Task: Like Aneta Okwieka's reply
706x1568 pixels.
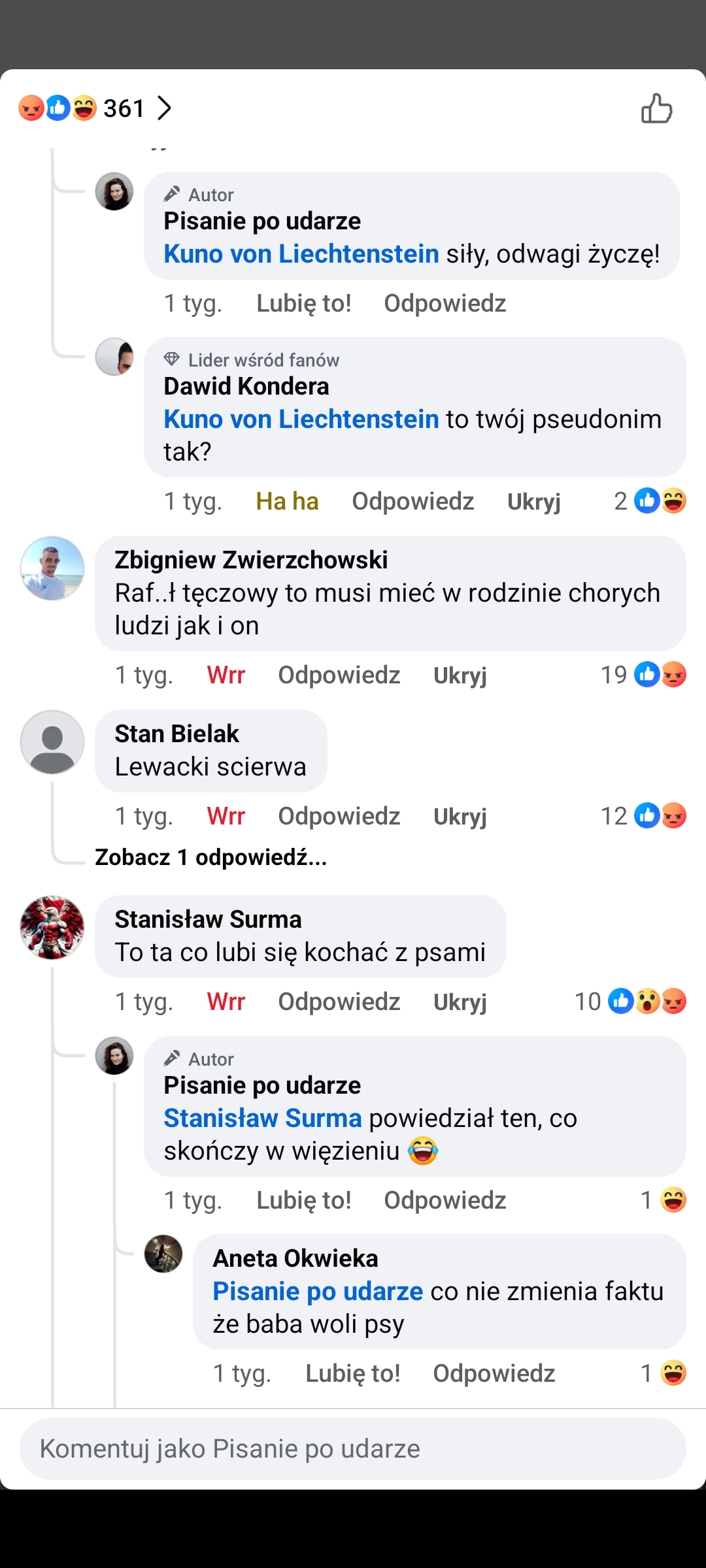Action: point(352,1374)
